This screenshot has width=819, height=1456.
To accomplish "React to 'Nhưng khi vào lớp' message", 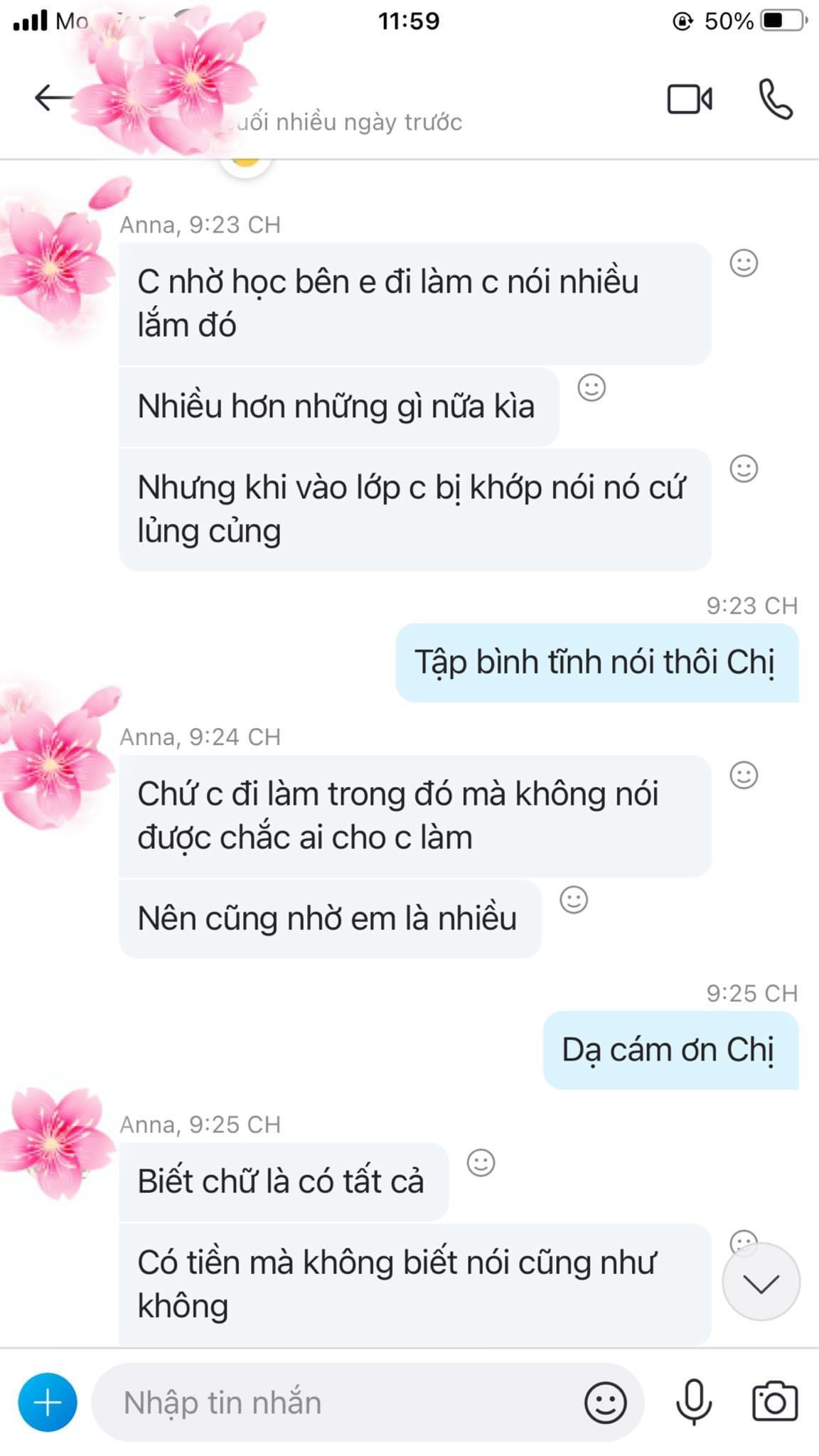I will coord(744,469).
